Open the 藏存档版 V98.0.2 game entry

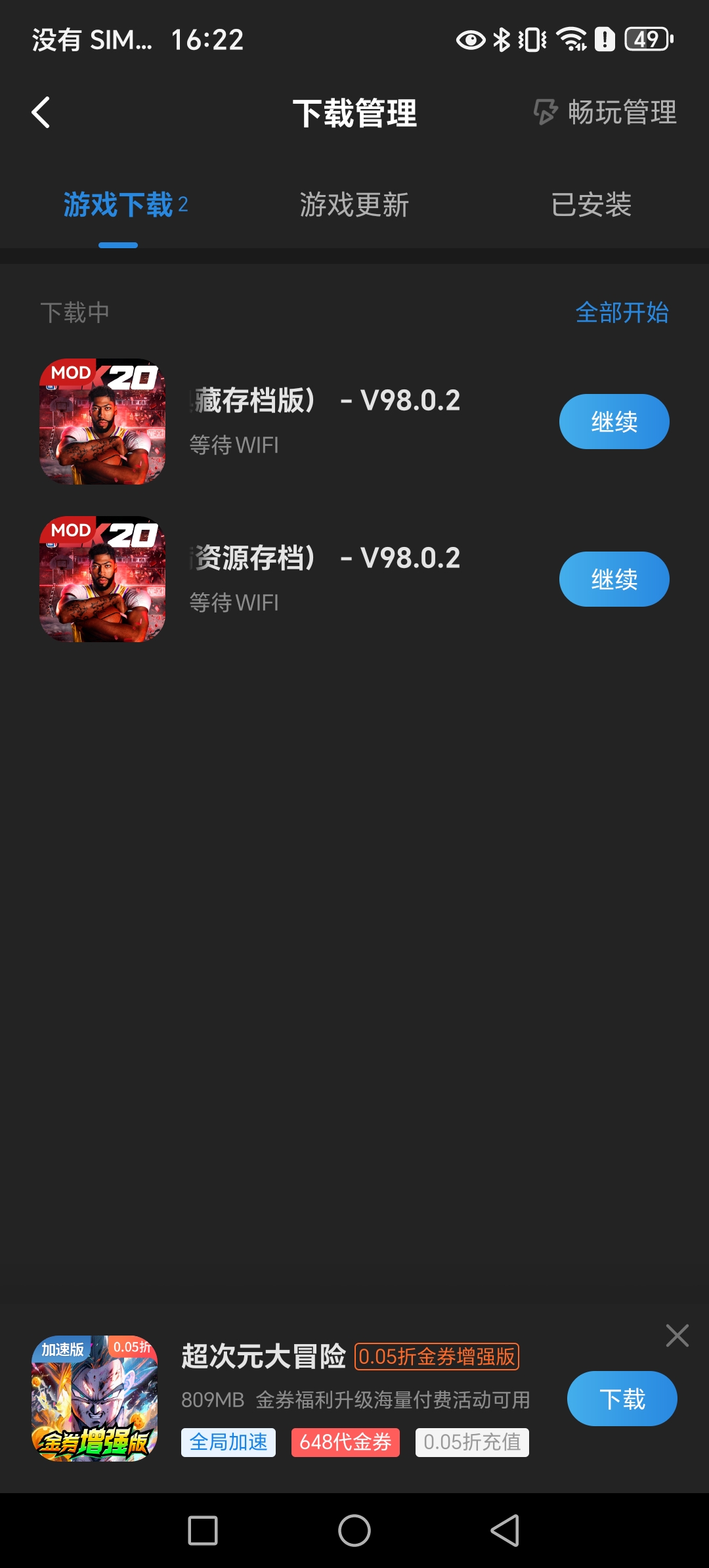[x=325, y=401]
